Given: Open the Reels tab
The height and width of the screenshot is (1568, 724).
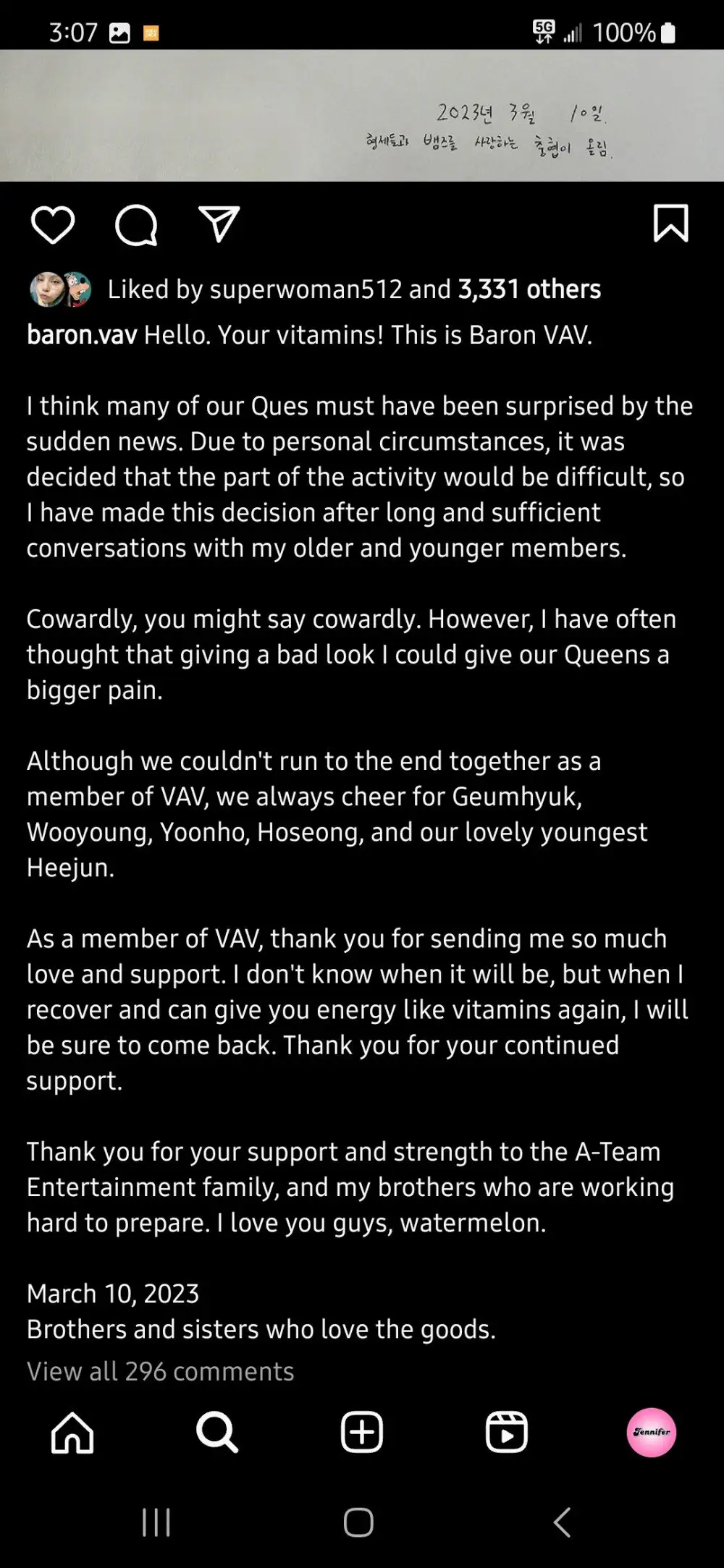Looking at the screenshot, I should (506, 1432).
